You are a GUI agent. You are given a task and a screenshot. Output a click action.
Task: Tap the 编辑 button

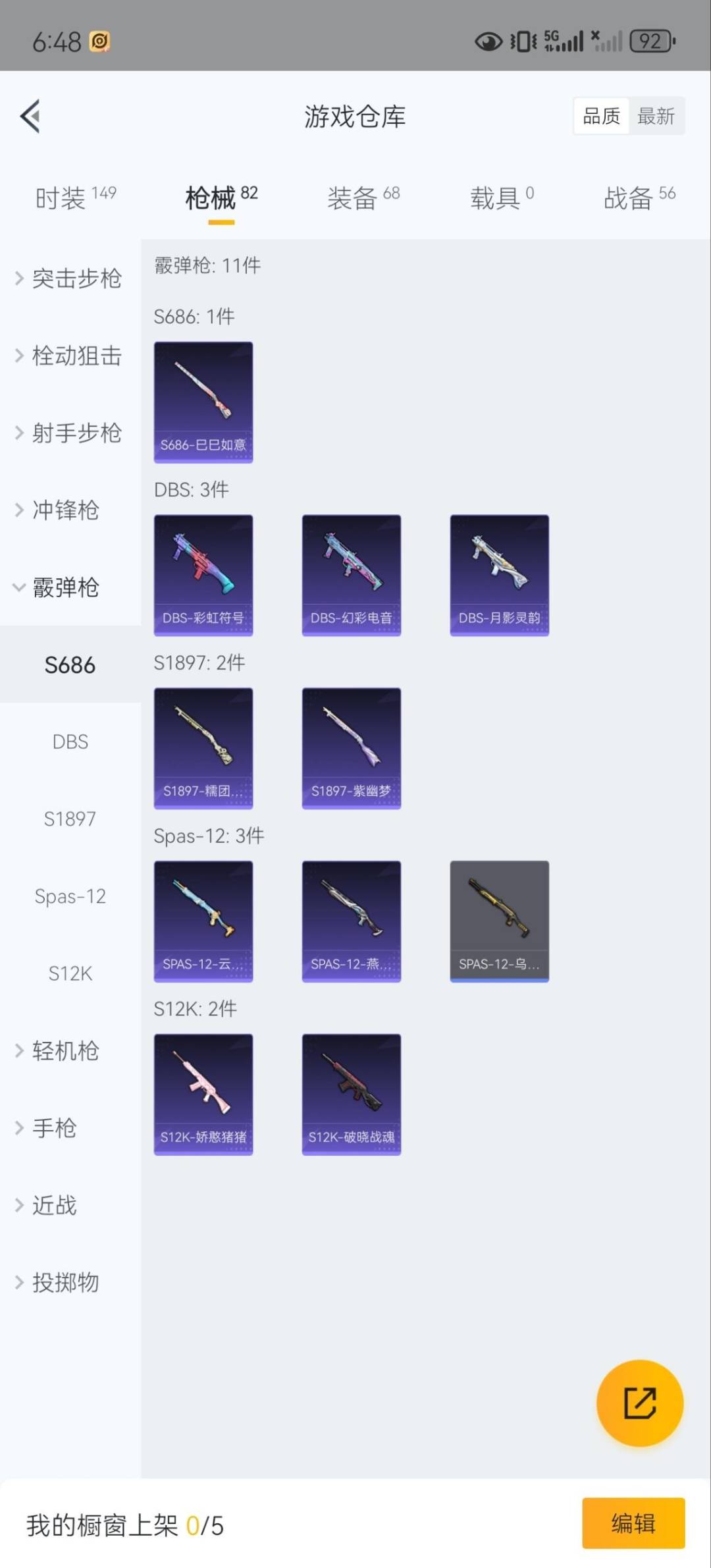point(633,1523)
